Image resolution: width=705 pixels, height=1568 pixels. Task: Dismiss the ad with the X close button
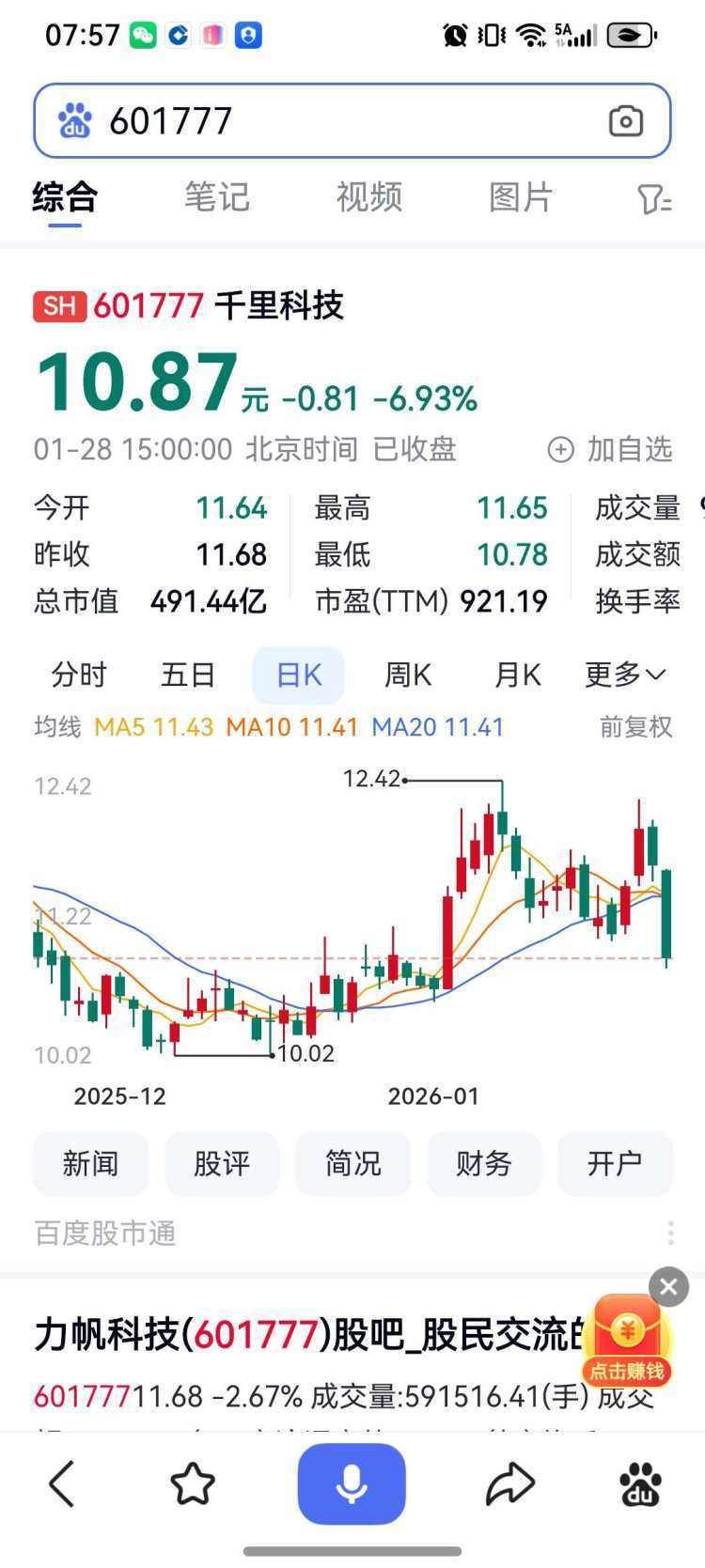[x=667, y=1287]
